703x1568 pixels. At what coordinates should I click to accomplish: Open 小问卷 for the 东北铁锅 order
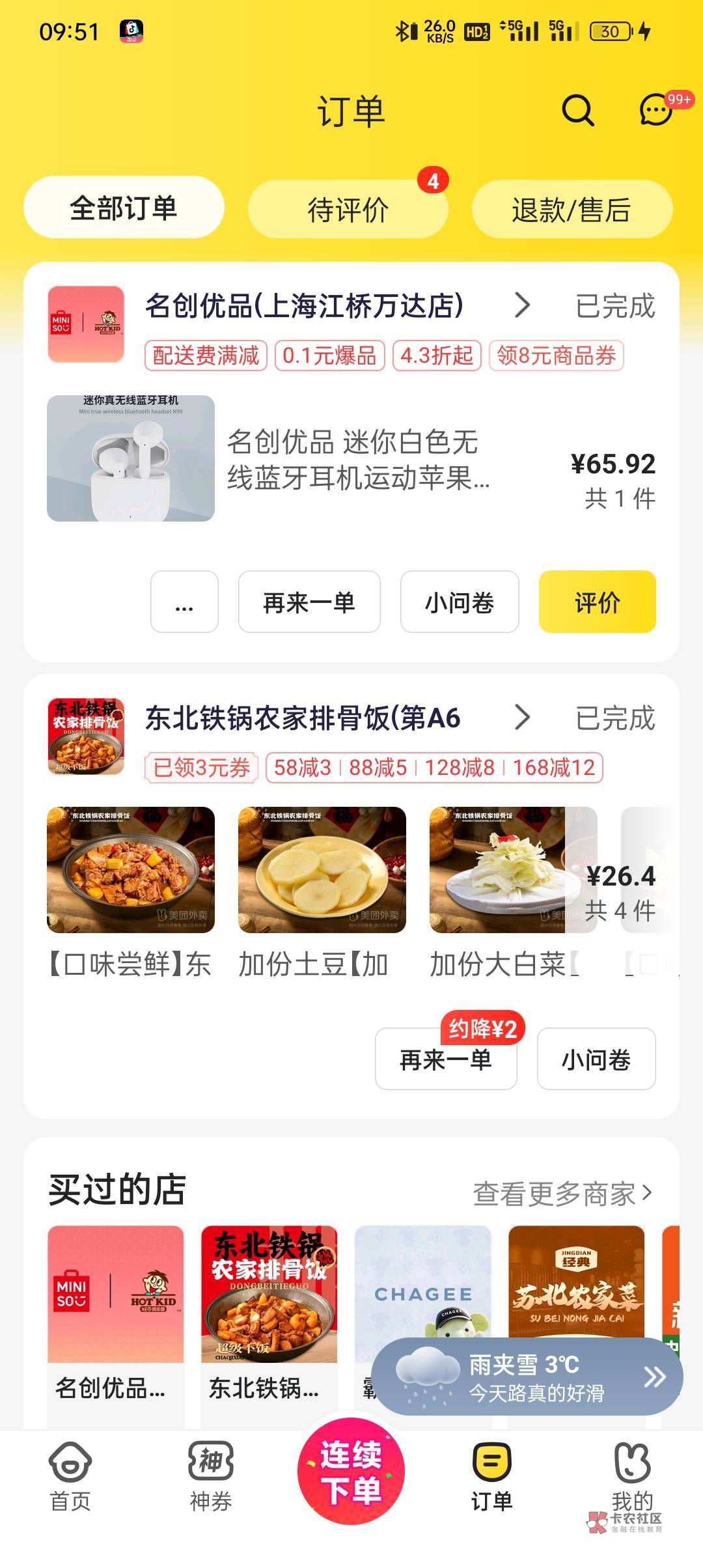(596, 1059)
